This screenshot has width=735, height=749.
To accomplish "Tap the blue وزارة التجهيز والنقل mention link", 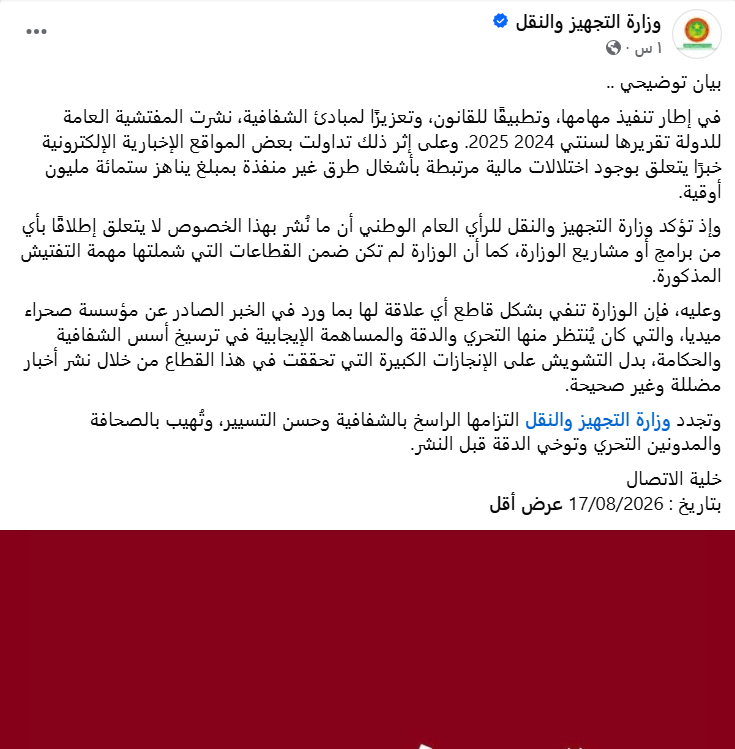I will pyautogui.click(x=598, y=420).
